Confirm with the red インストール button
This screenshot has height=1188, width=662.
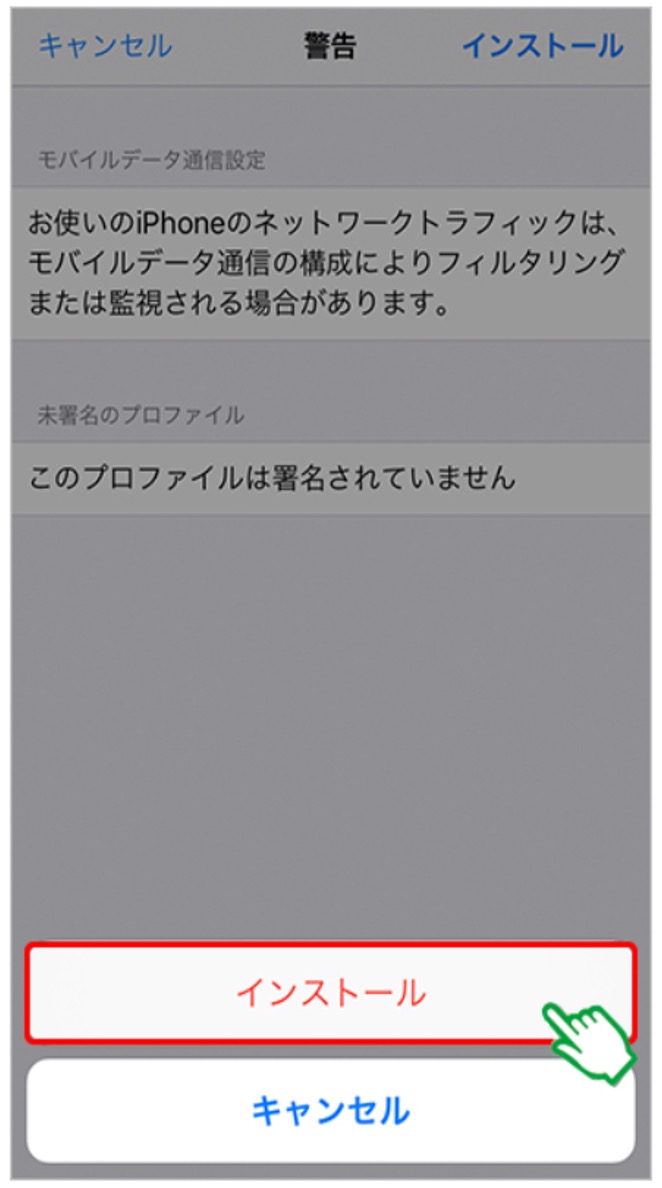tap(330, 993)
